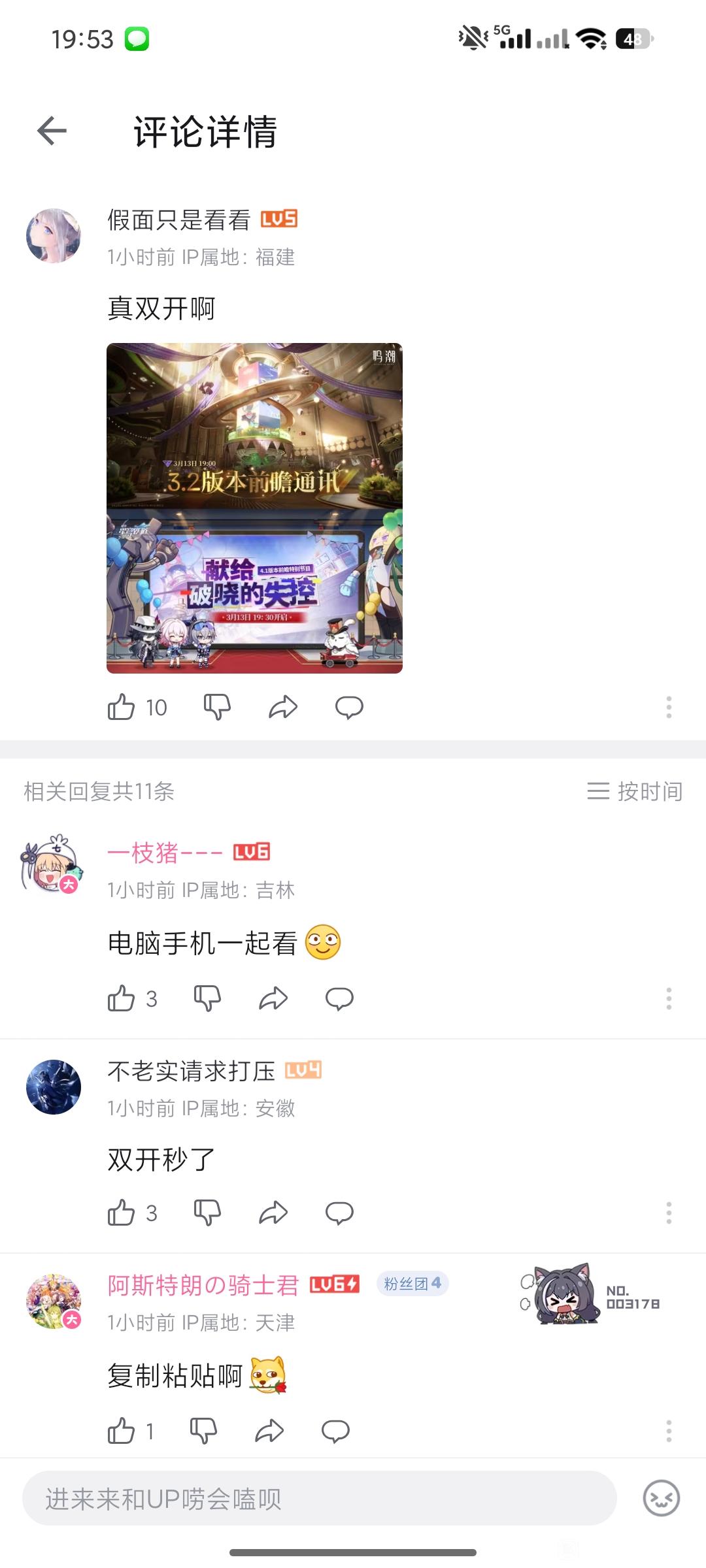Dislike 假面只是看看's comment
The height and width of the screenshot is (1568, 706).
[217, 707]
